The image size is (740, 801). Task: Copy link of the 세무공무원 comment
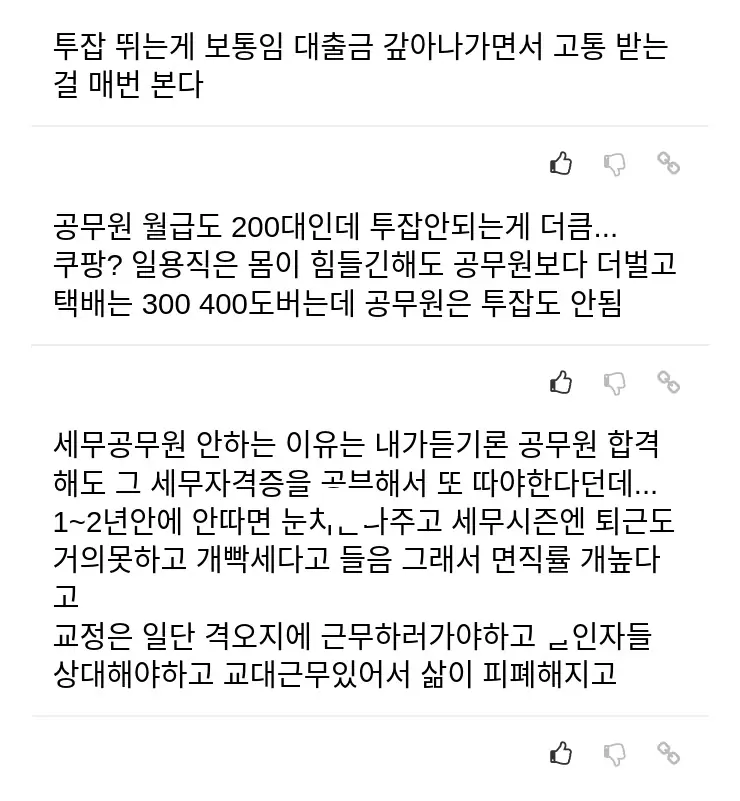click(x=668, y=753)
